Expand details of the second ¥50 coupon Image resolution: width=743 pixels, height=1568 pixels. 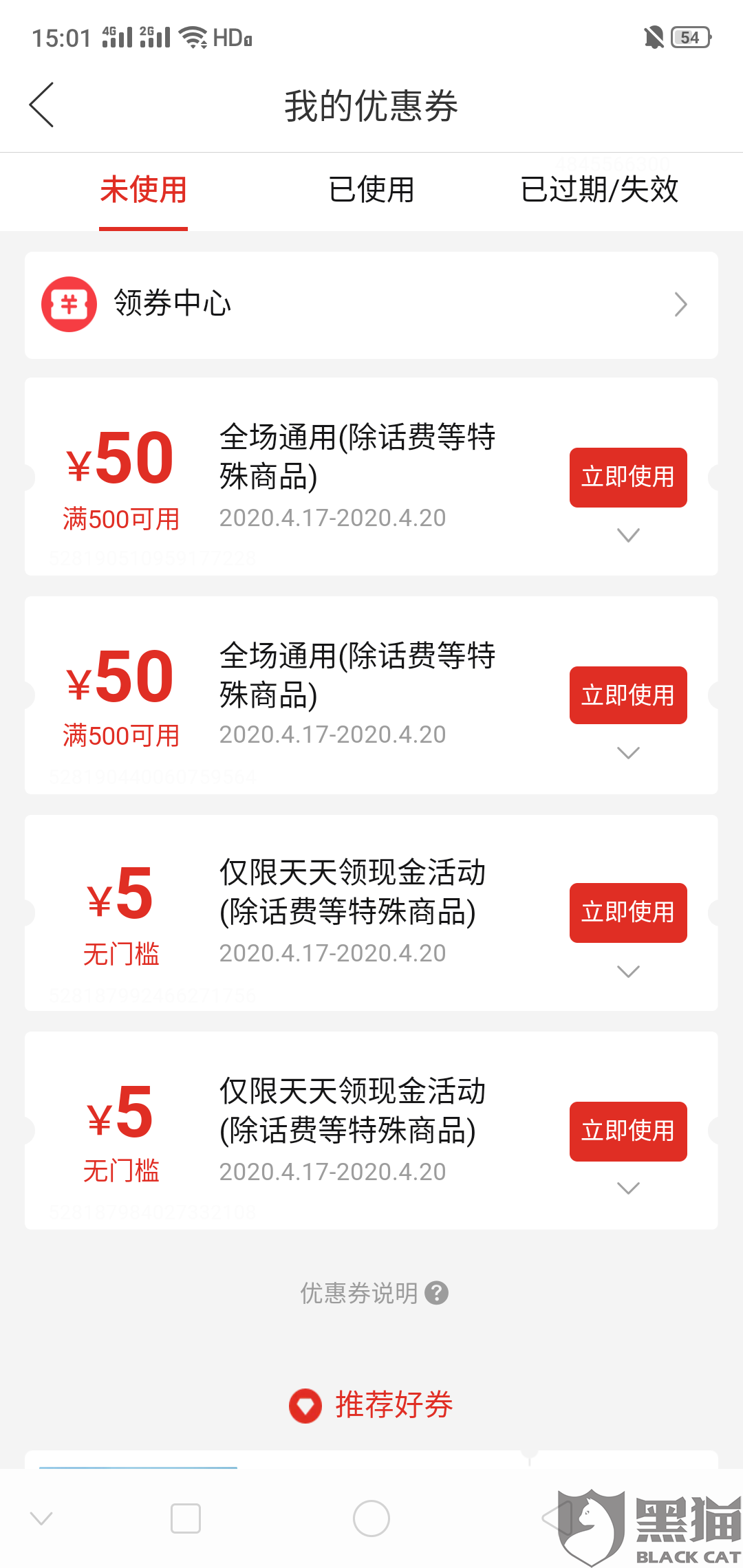(628, 753)
